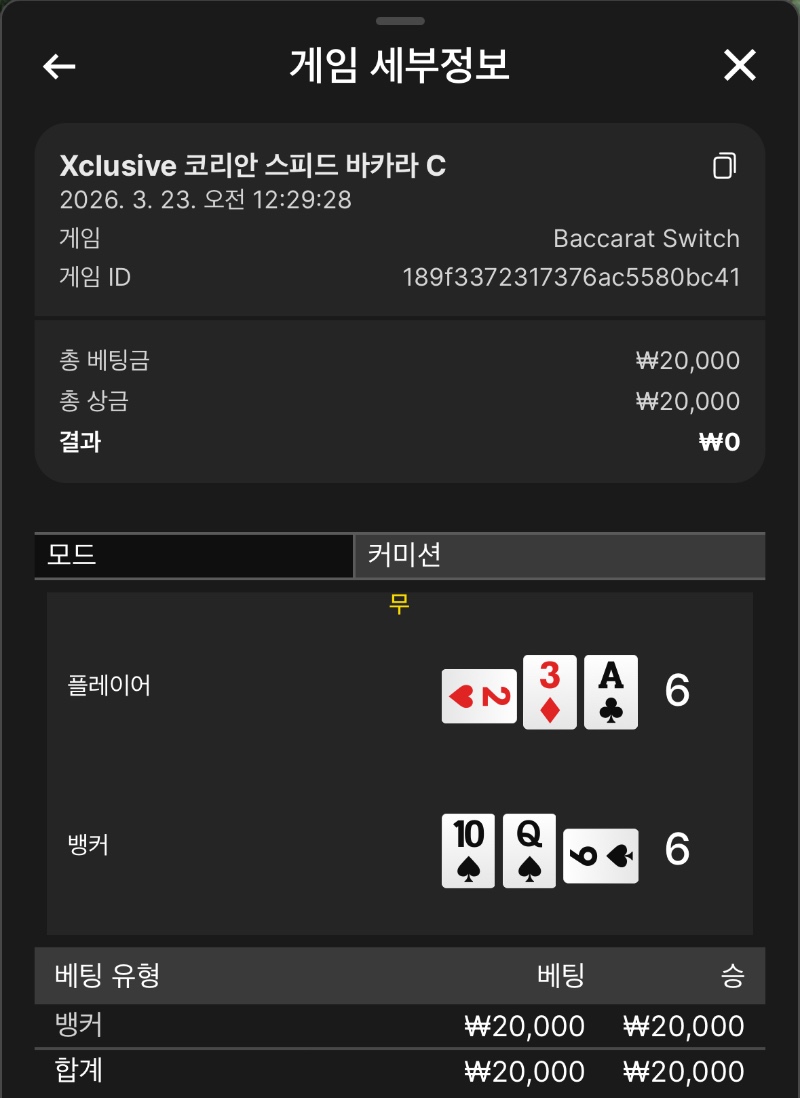Screen dimensions: 800x1098
Task: Close the game details panel
Action: [x=740, y=66]
